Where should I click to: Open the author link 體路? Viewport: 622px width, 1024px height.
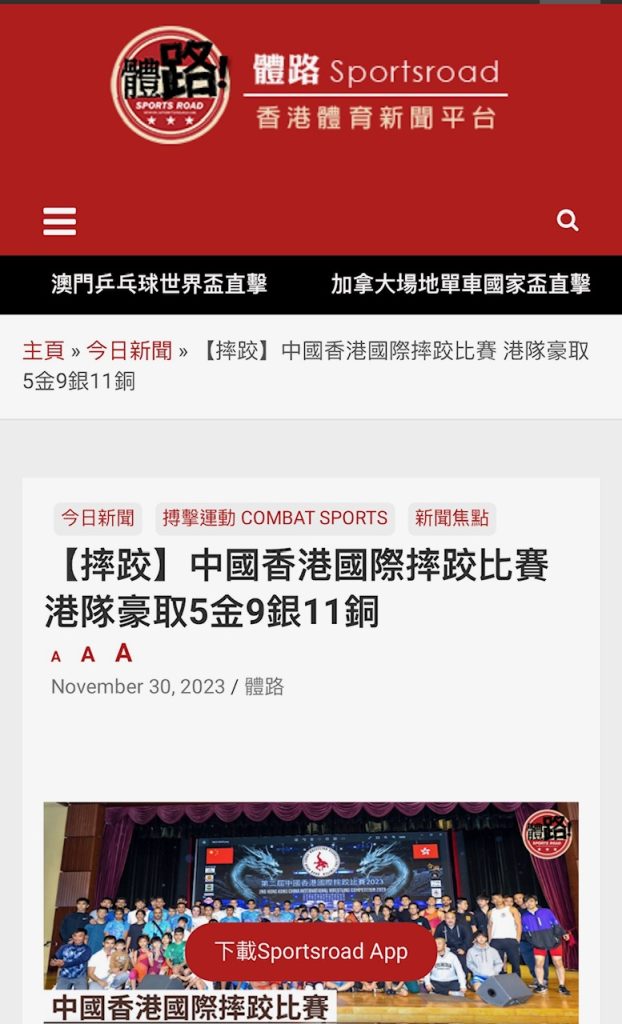coord(265,687)
